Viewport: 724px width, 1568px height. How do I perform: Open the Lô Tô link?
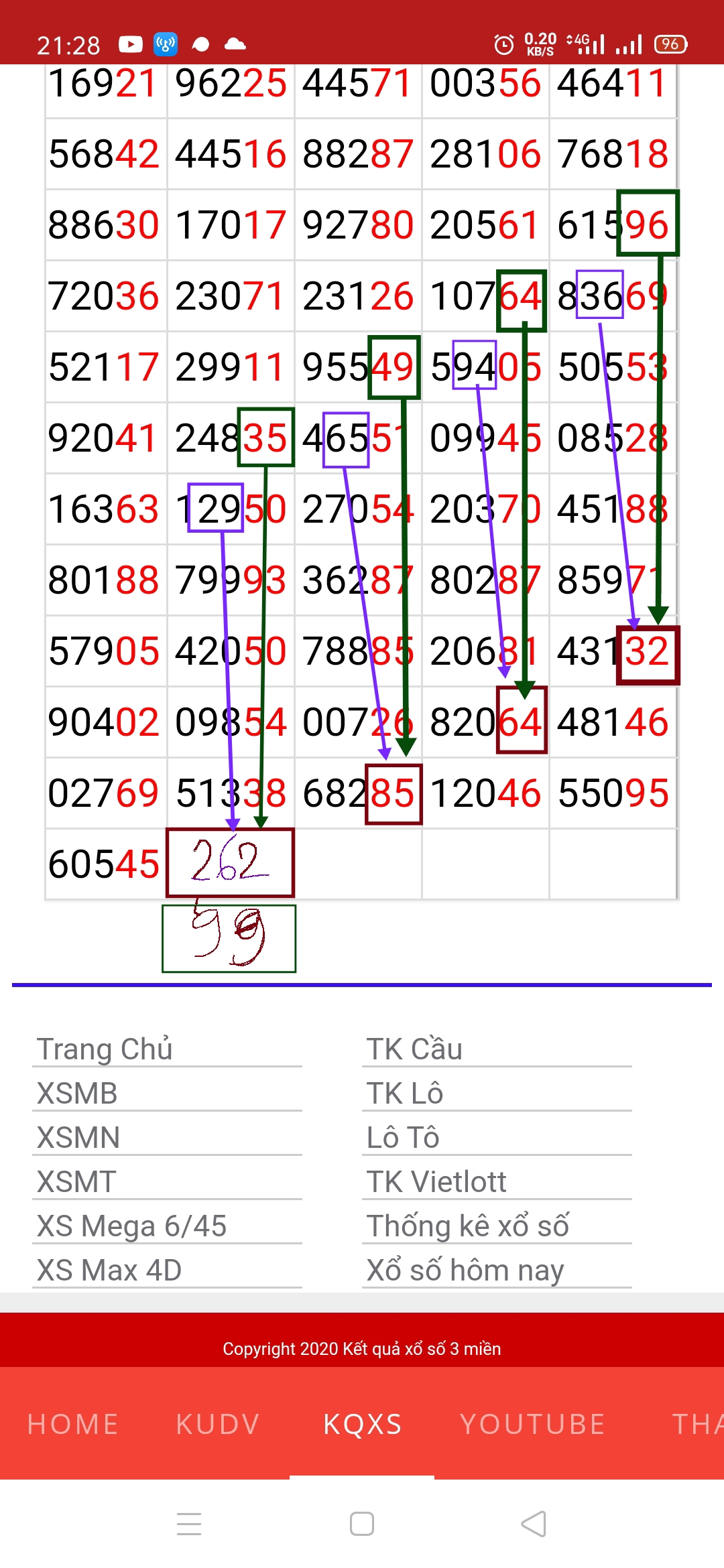(x=403, y=1137)
